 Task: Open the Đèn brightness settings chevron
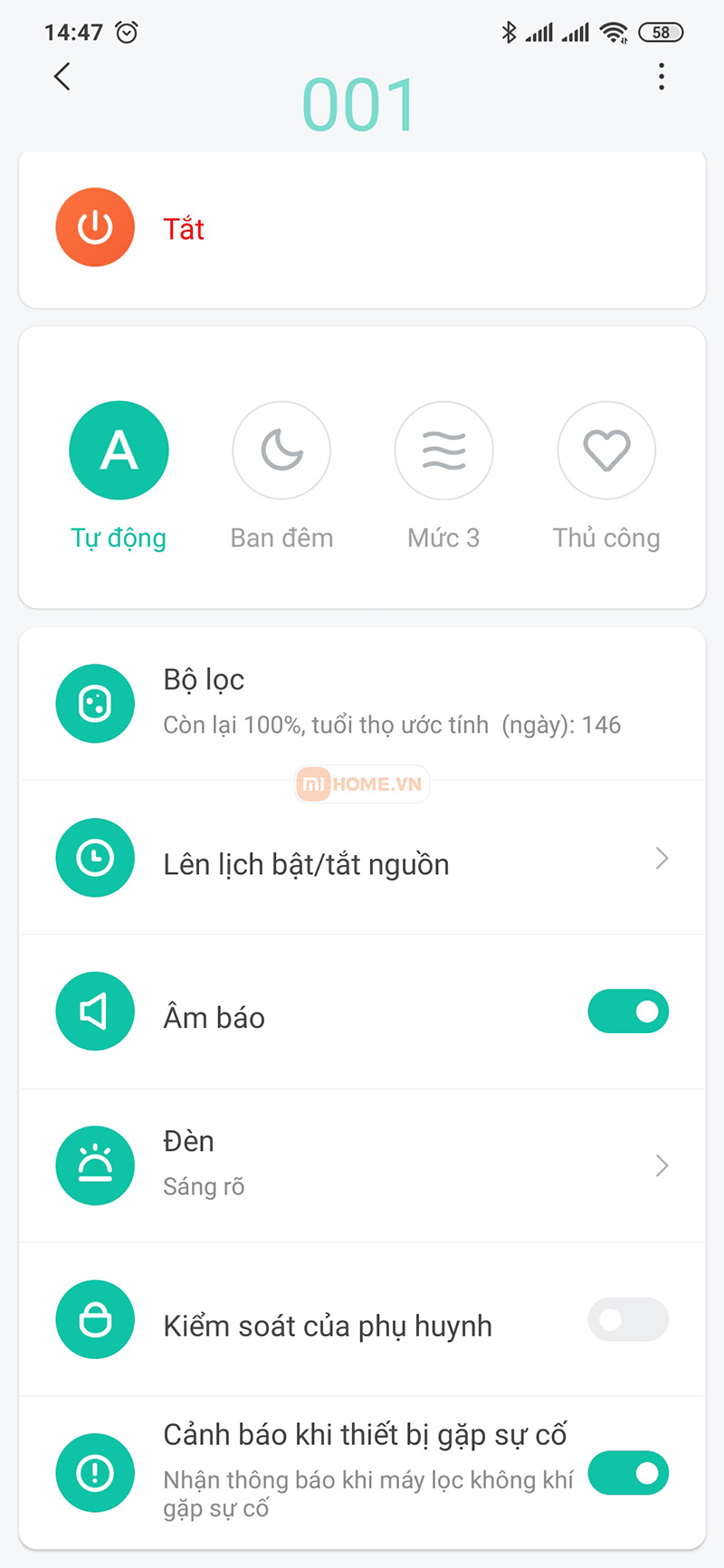click(x=662, y=1165)
